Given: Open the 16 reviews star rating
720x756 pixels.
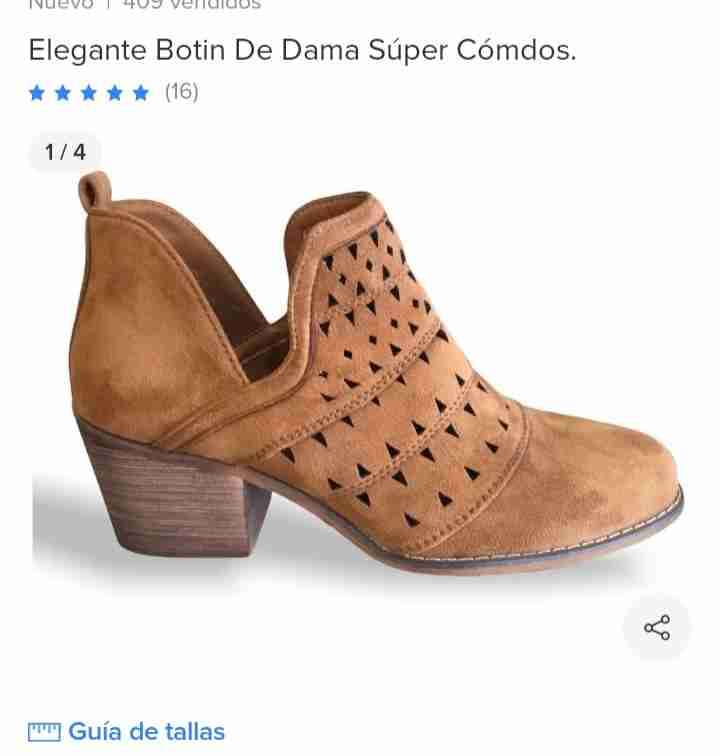Looking at the screenshot, I should click(x=113, y=93).
